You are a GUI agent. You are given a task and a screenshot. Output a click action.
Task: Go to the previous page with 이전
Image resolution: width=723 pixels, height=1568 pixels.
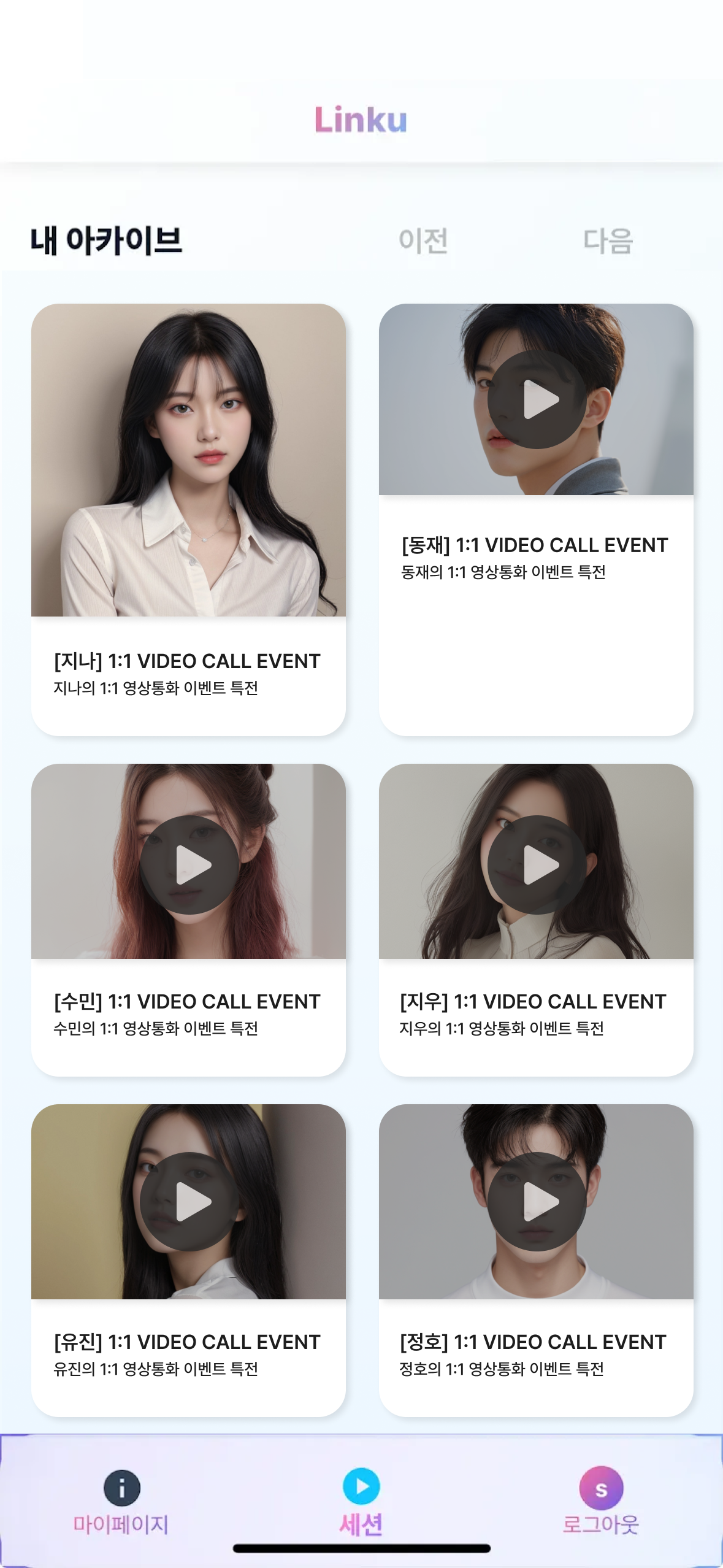pyautogui.click(x=423, y=240)
